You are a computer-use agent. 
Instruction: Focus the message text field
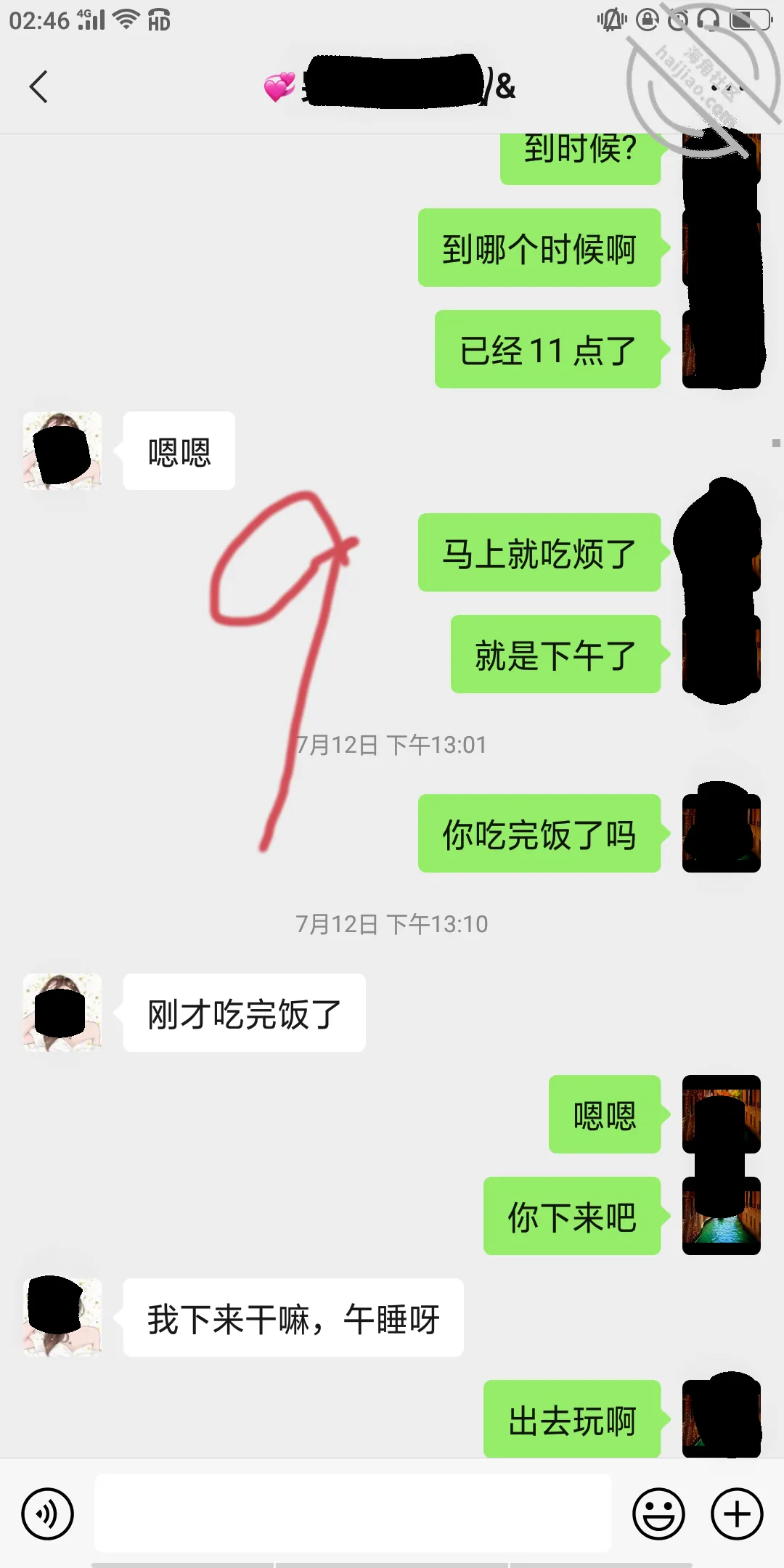pyautogui.click(x=353, y=1512)
